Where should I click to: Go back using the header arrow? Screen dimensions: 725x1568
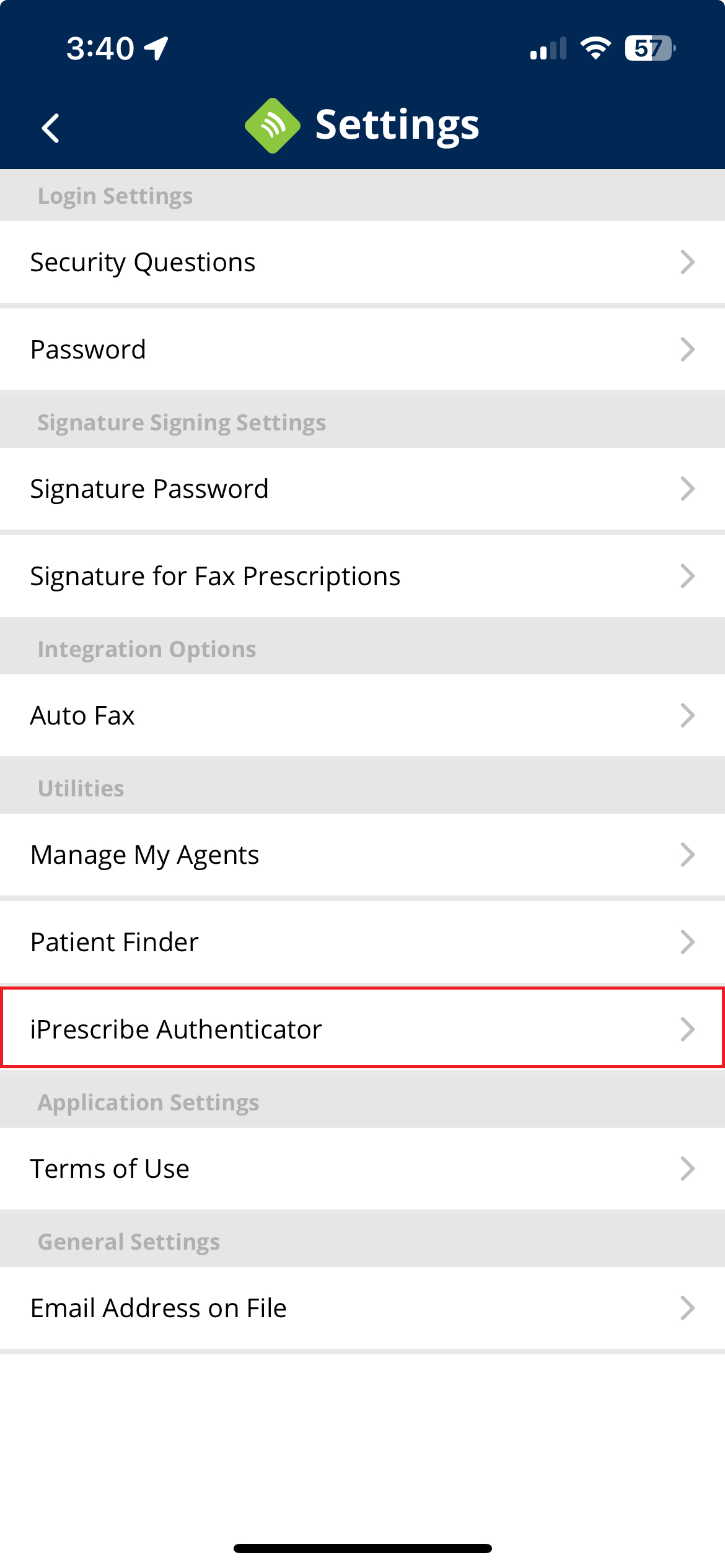coord(51,128)
